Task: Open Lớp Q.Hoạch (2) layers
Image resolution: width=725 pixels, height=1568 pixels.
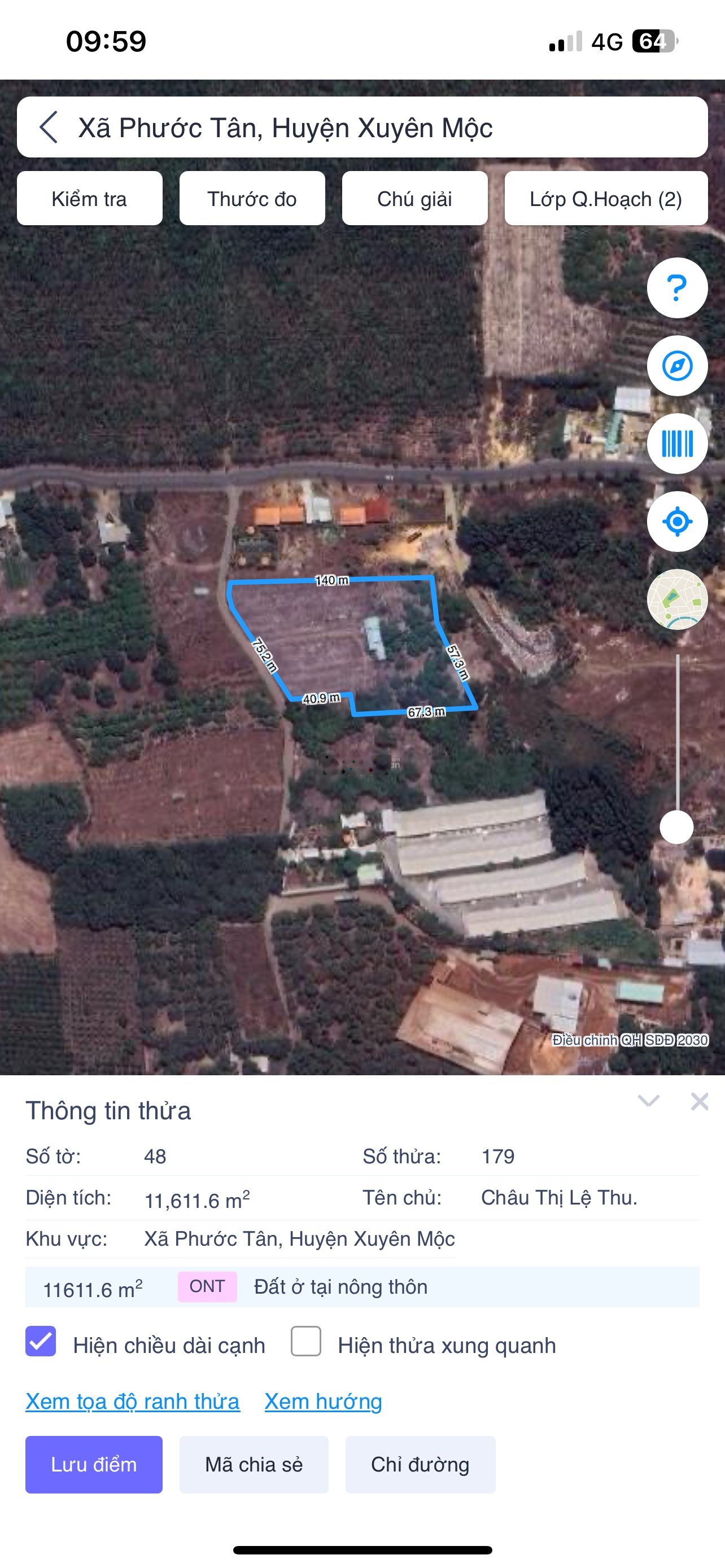Action: point(606,199)
